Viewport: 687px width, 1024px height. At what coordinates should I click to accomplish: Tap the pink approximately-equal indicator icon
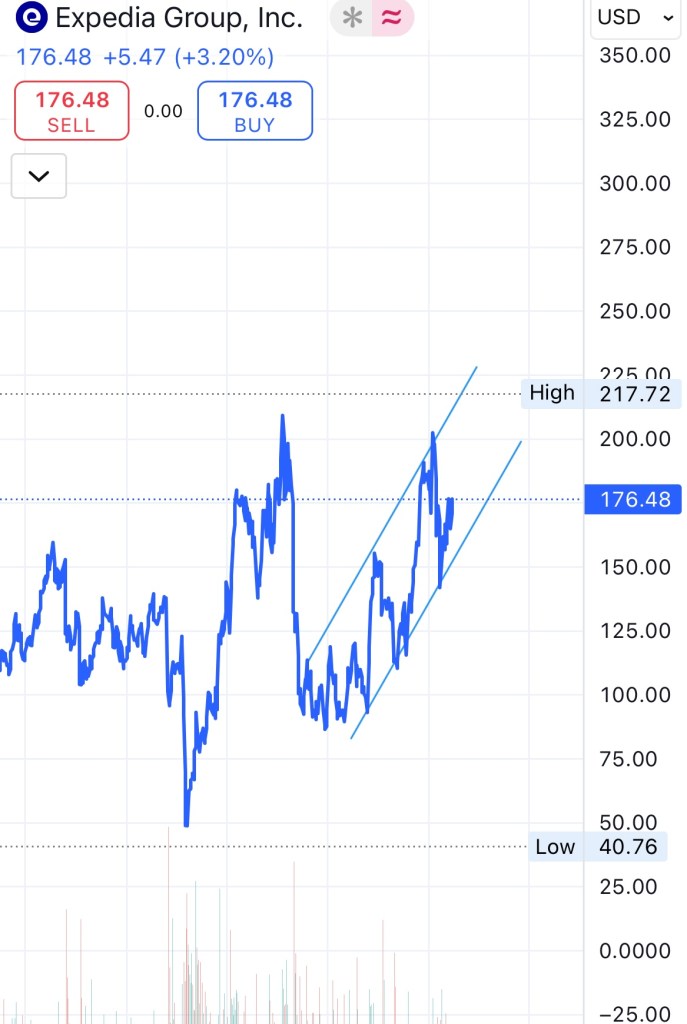[392, 18]
